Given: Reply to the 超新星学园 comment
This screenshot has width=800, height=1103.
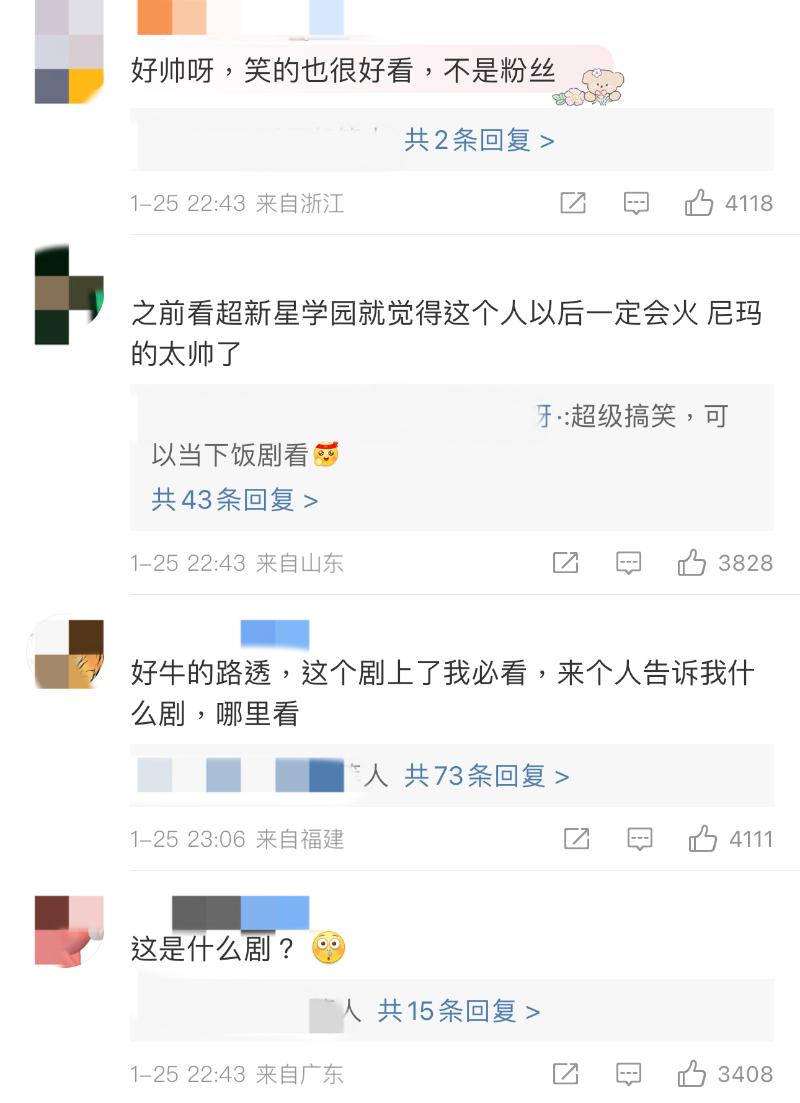Looking at the screenshot, I should click(629, 563).
